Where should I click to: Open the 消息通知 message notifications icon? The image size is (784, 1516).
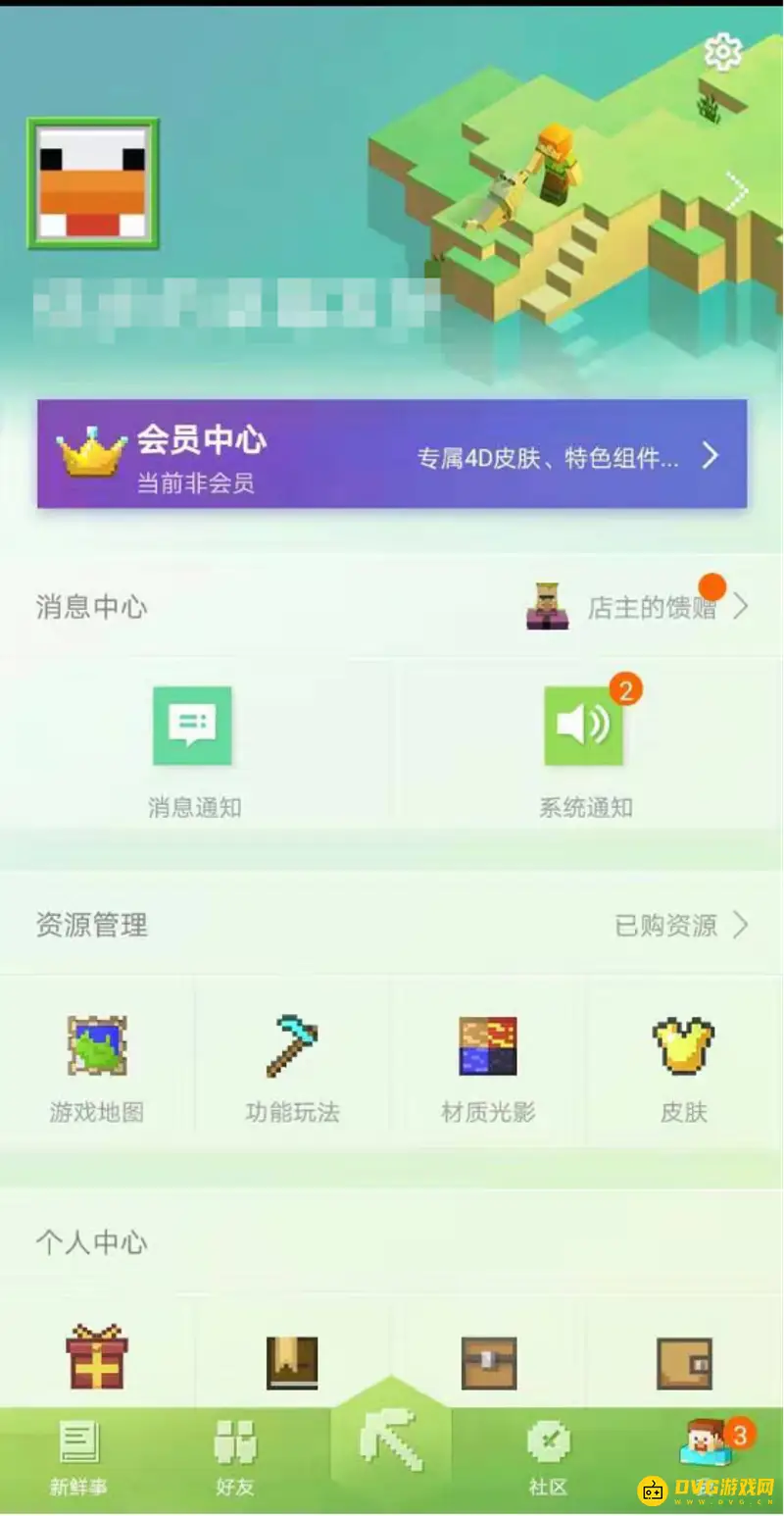point(192,727)
